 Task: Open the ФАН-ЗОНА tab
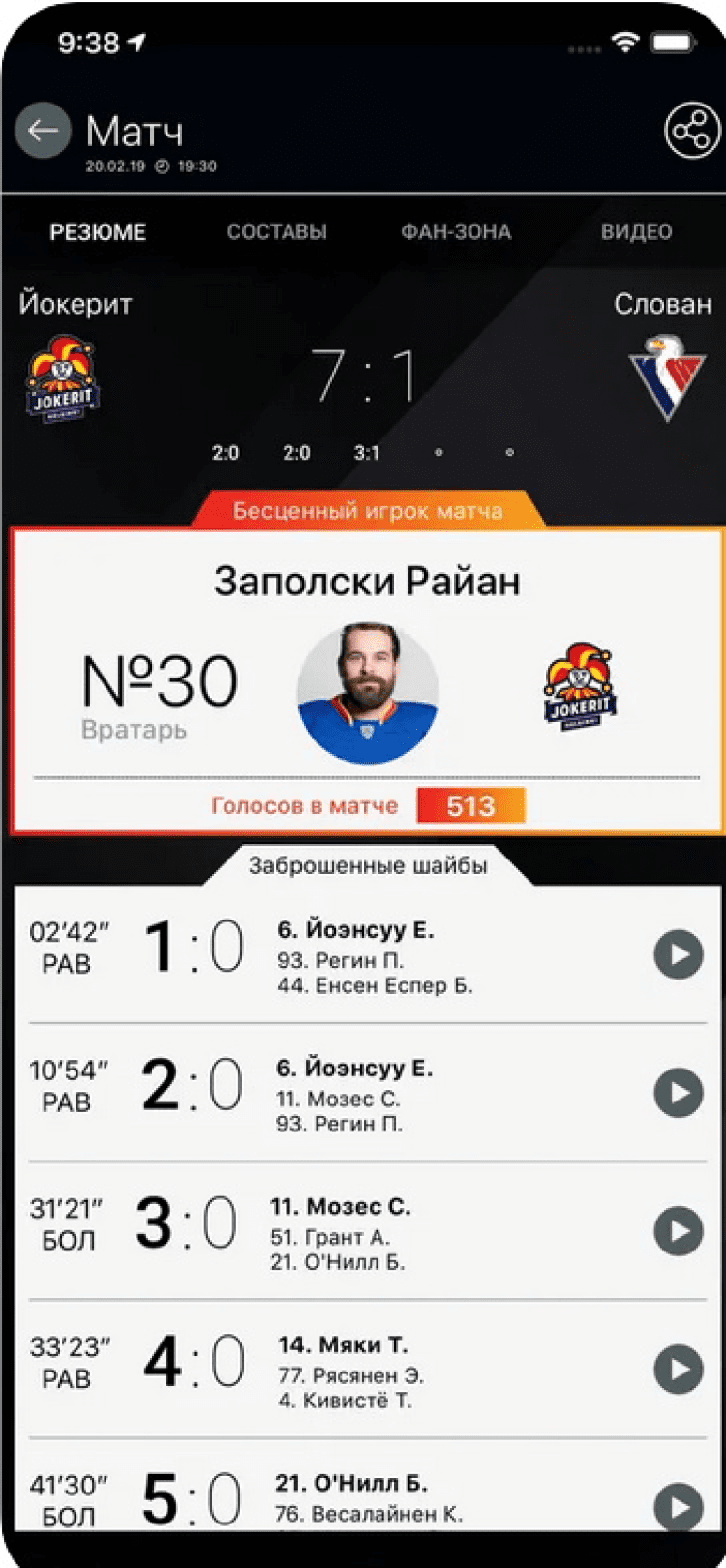click(456, 232)
